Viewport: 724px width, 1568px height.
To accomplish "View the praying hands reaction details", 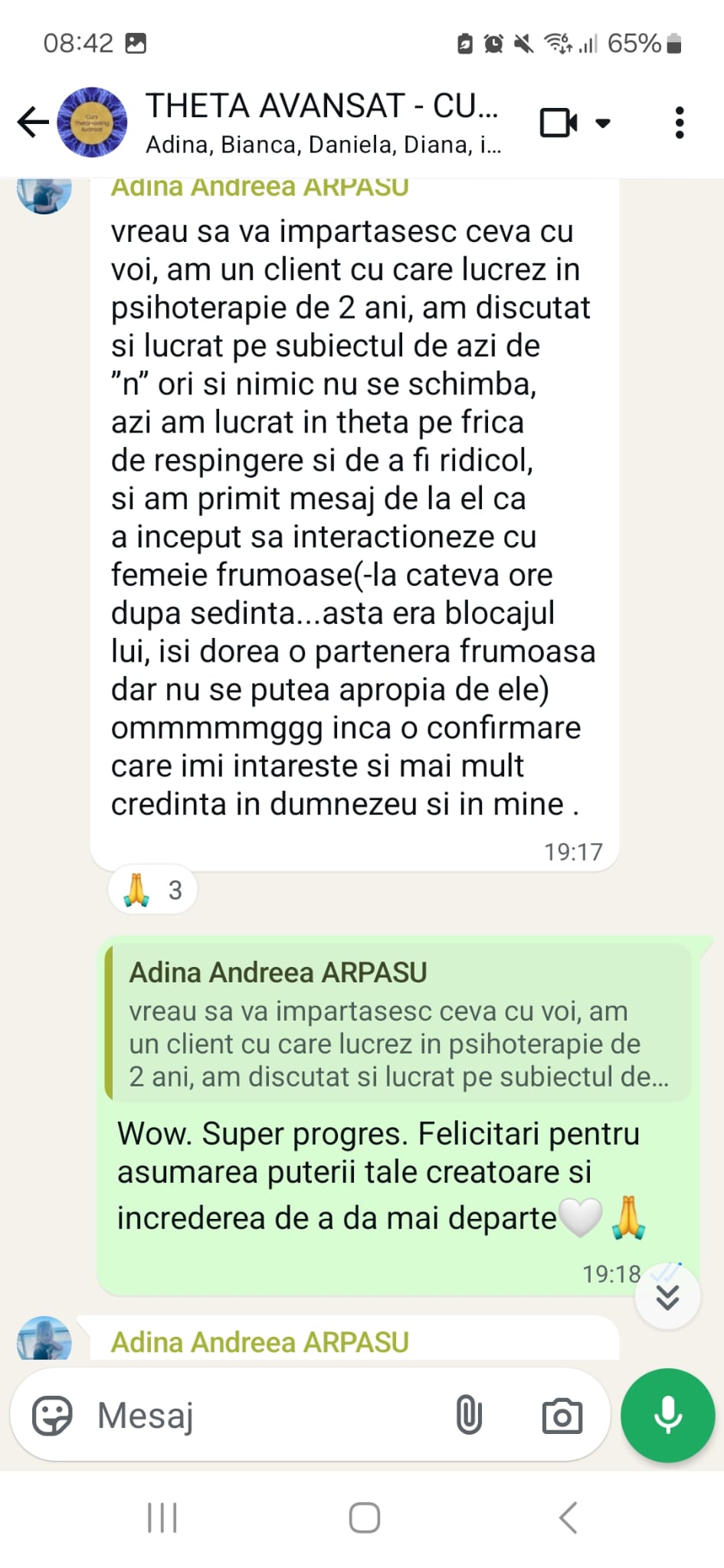I will pyautogui.click(x=153, y=890).
